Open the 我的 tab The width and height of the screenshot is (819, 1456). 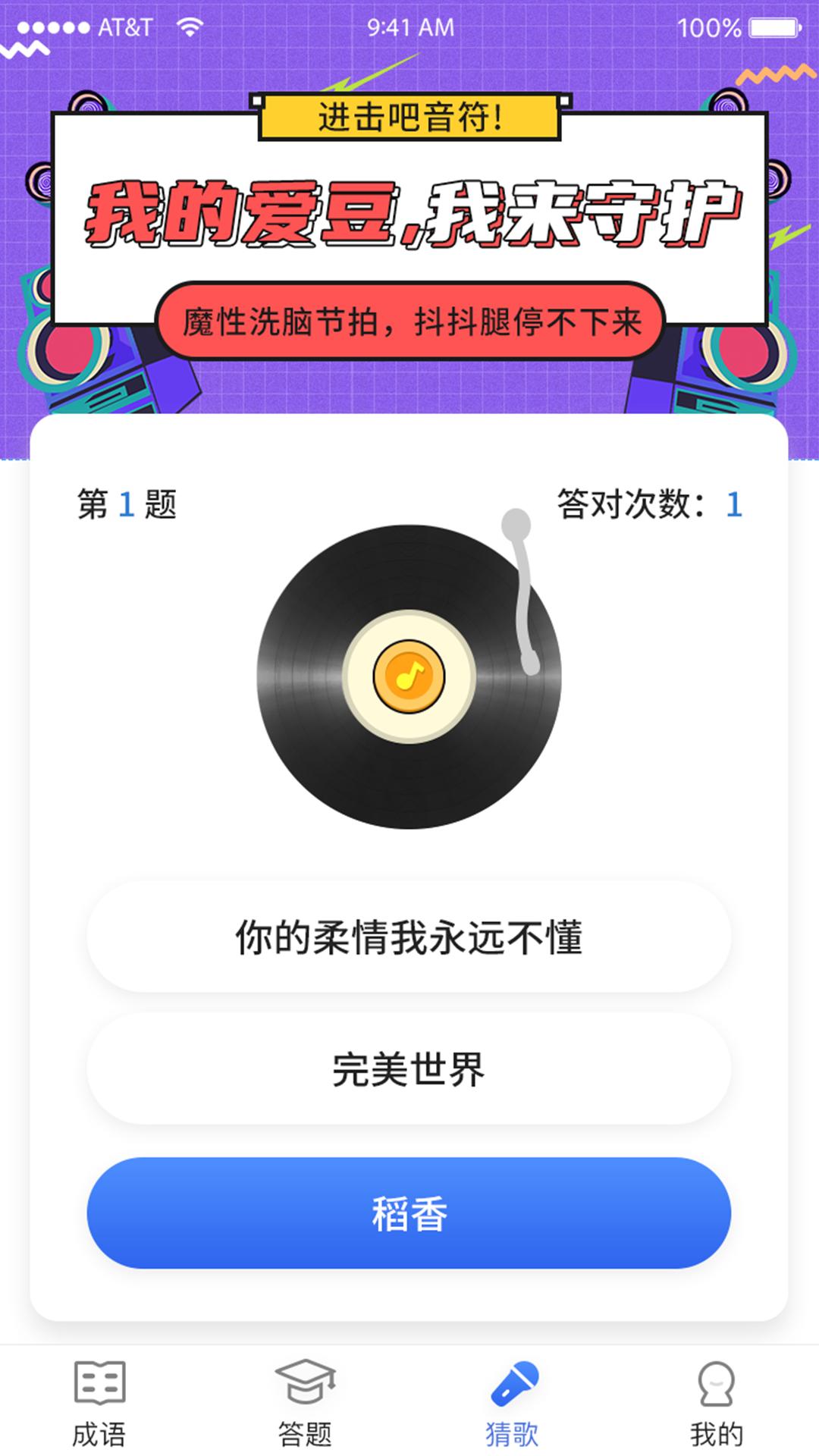[717, 1407]
